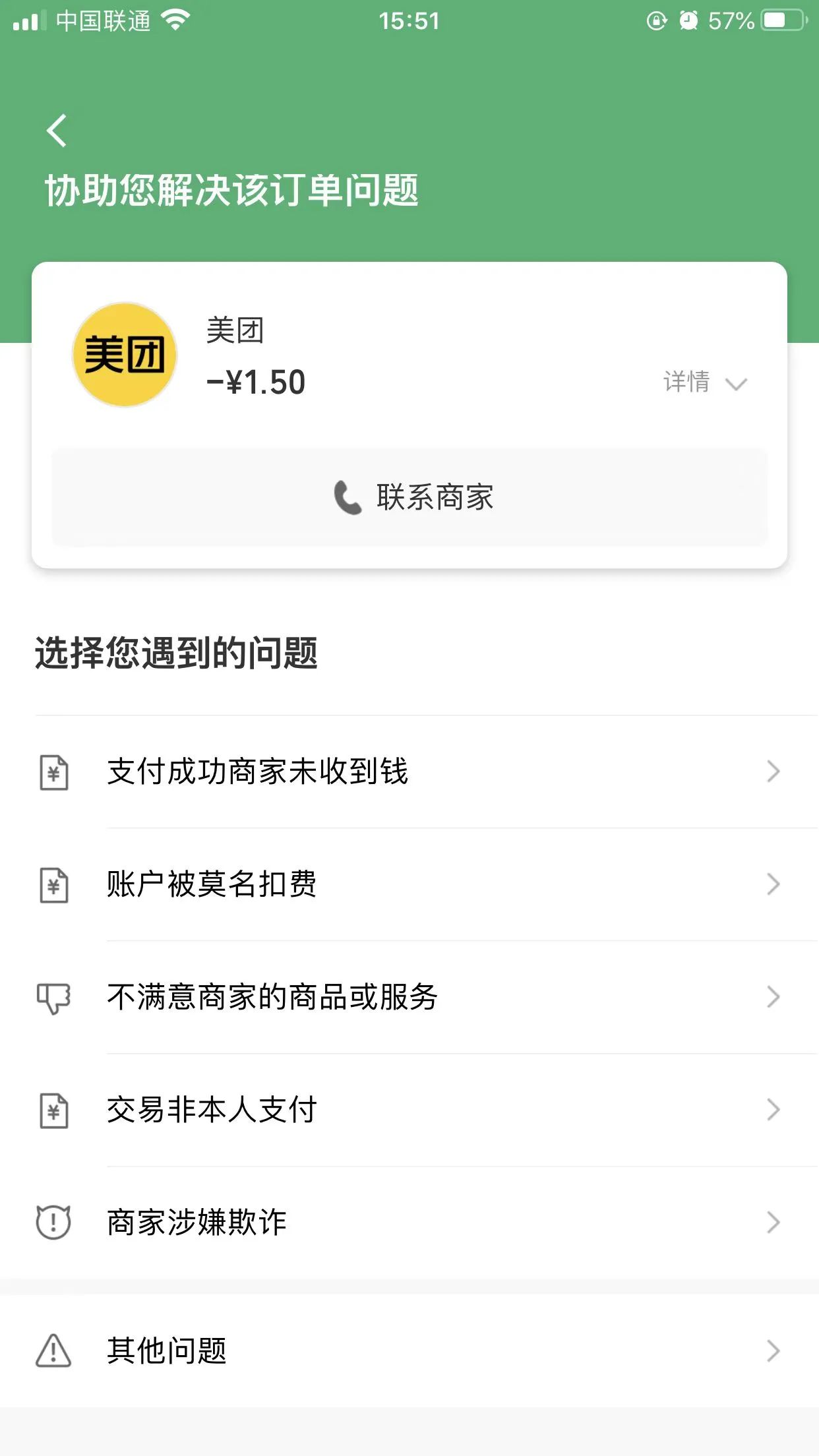Screen dimensions: 819x1456
Task: Open 其他问题 row
Action: point(409,1350)
